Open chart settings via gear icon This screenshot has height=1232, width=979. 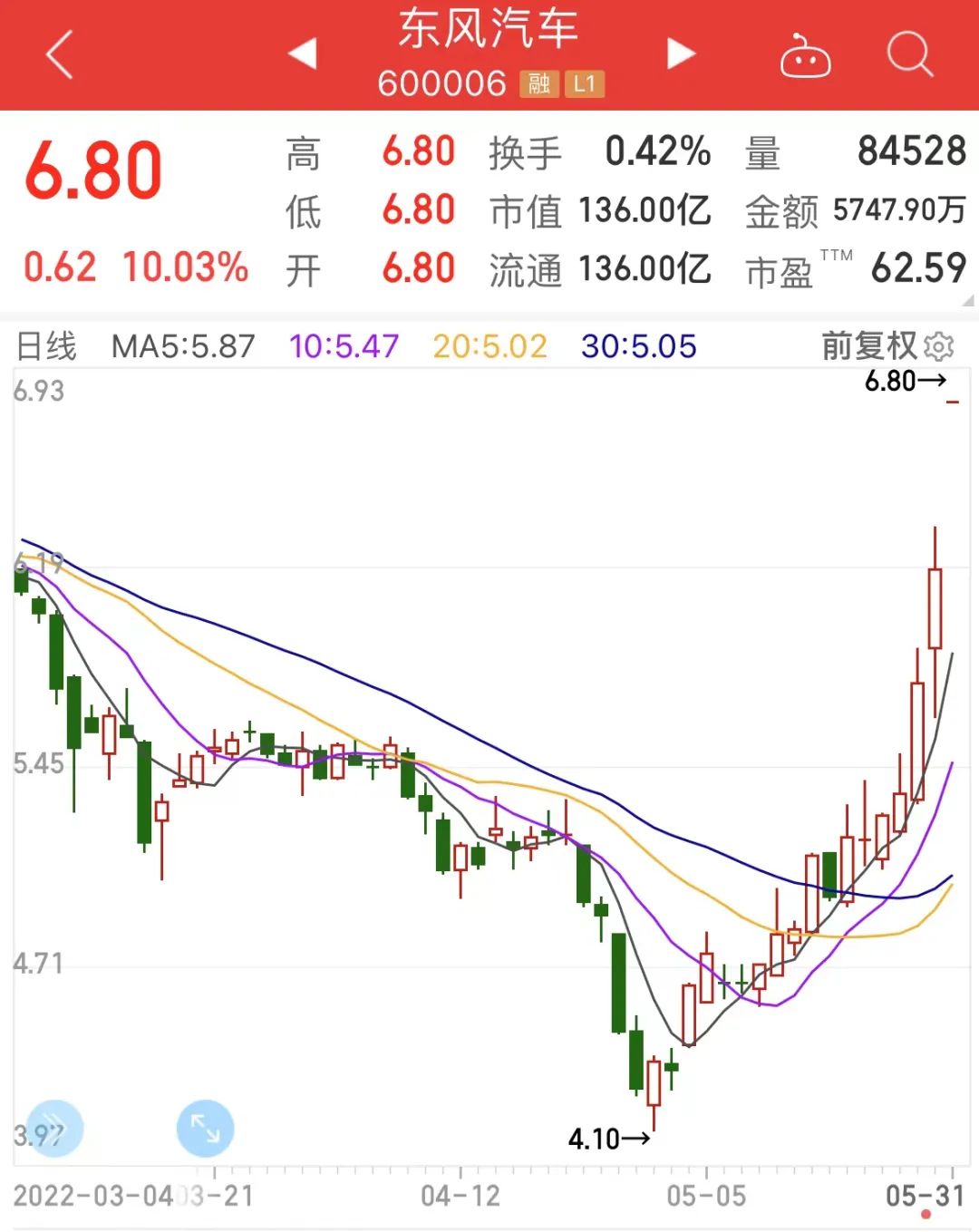coord(940,346)
